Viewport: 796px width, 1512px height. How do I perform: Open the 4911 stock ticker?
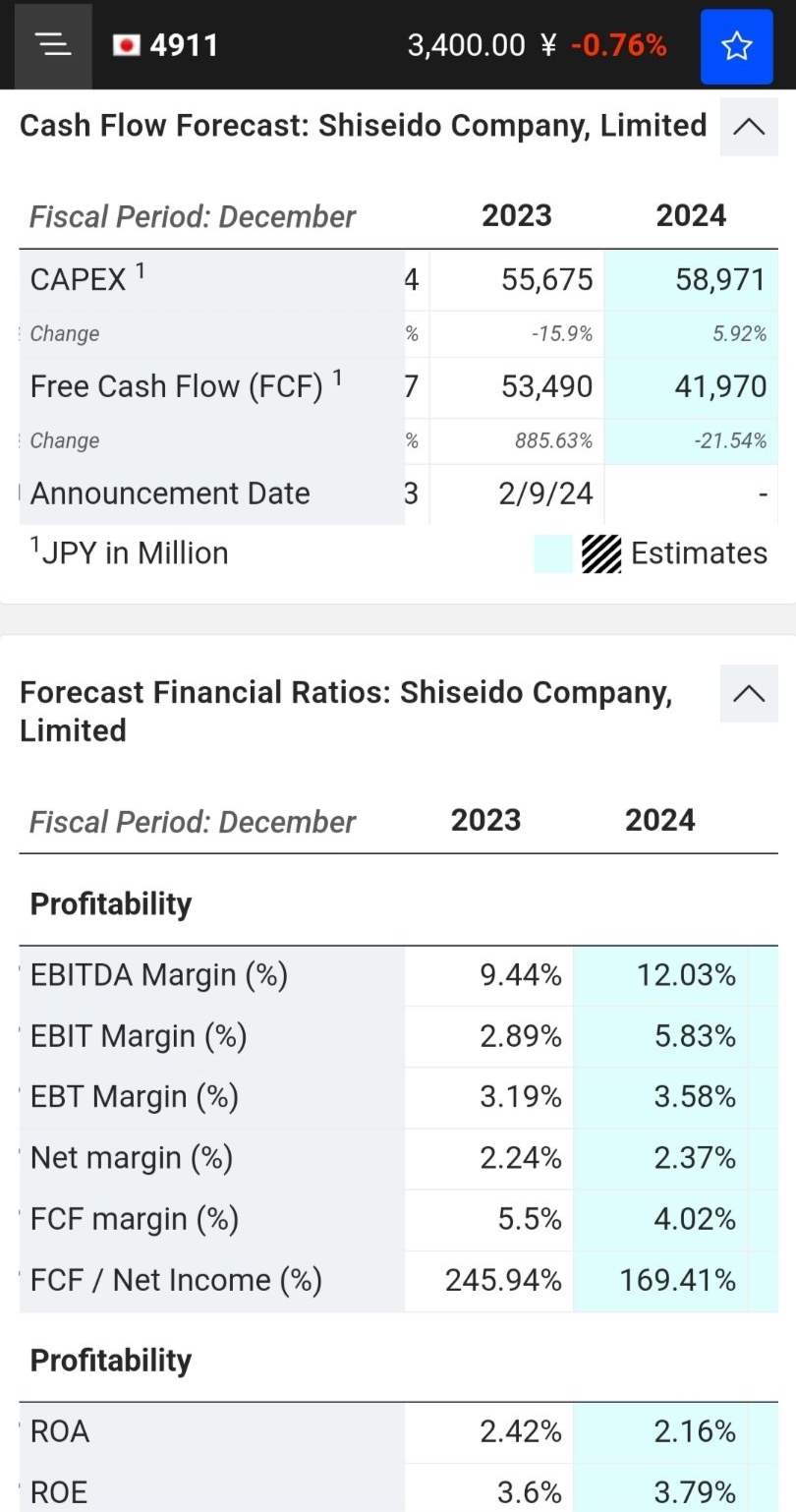(x=165, y=45)
